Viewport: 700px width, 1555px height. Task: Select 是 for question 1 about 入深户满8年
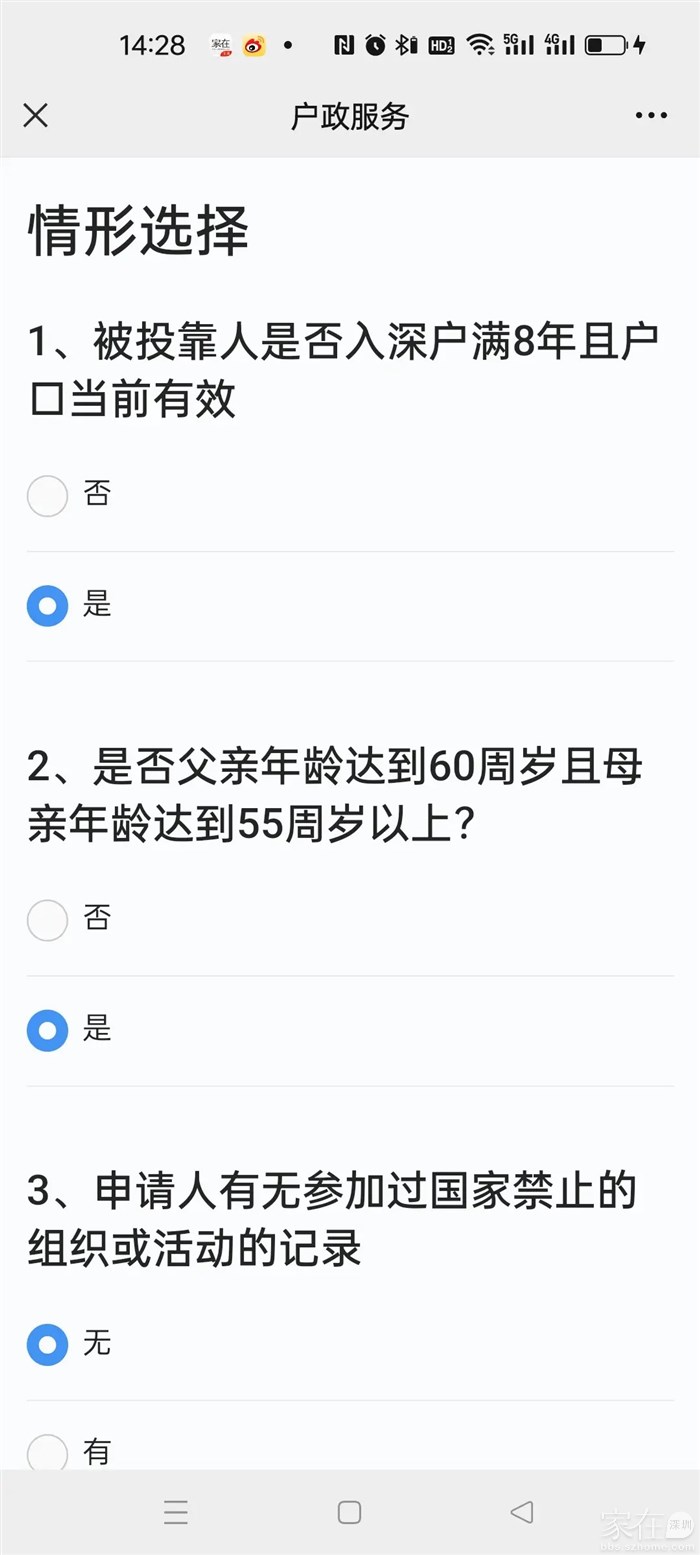coord(47,606)
